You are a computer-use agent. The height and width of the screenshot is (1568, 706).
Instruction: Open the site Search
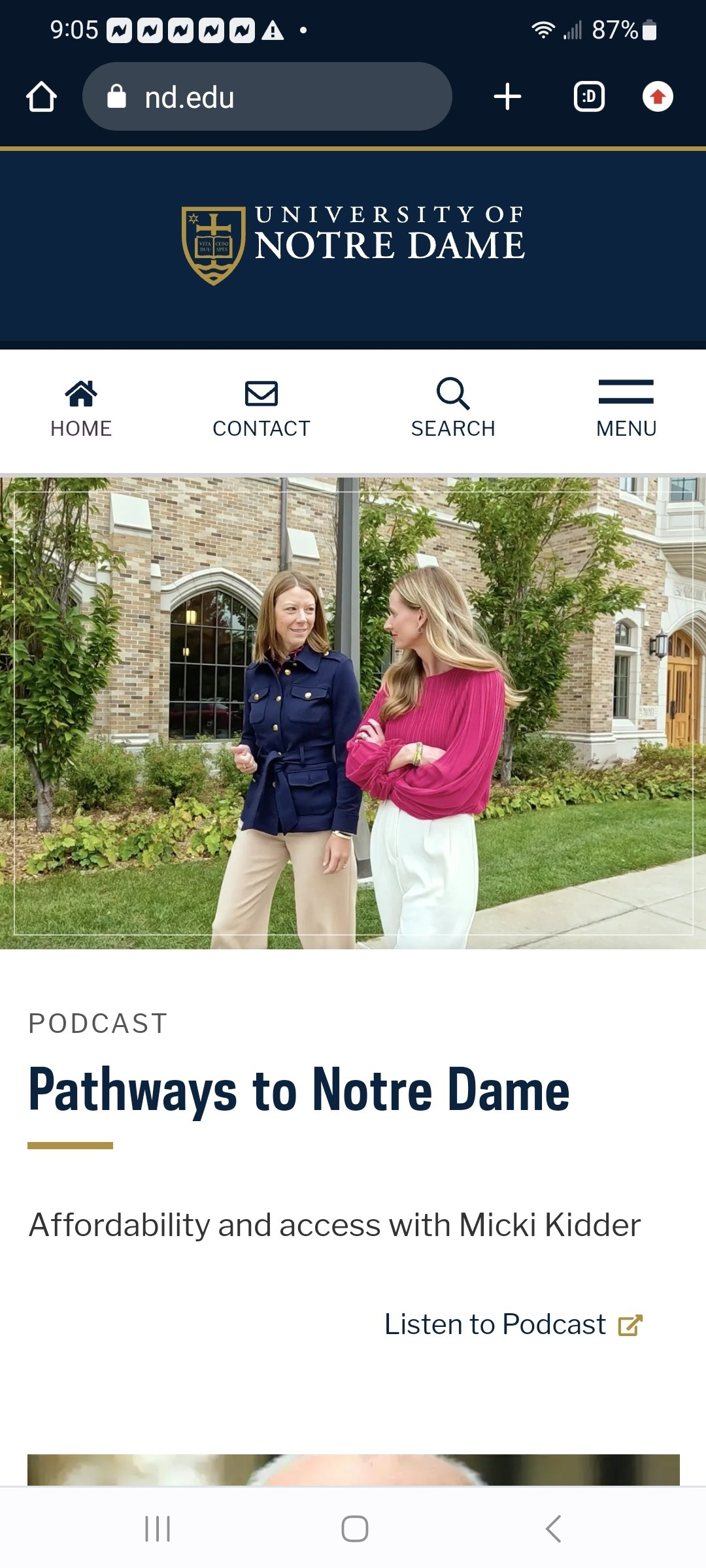pyautogui.click(x=453, y=408)
